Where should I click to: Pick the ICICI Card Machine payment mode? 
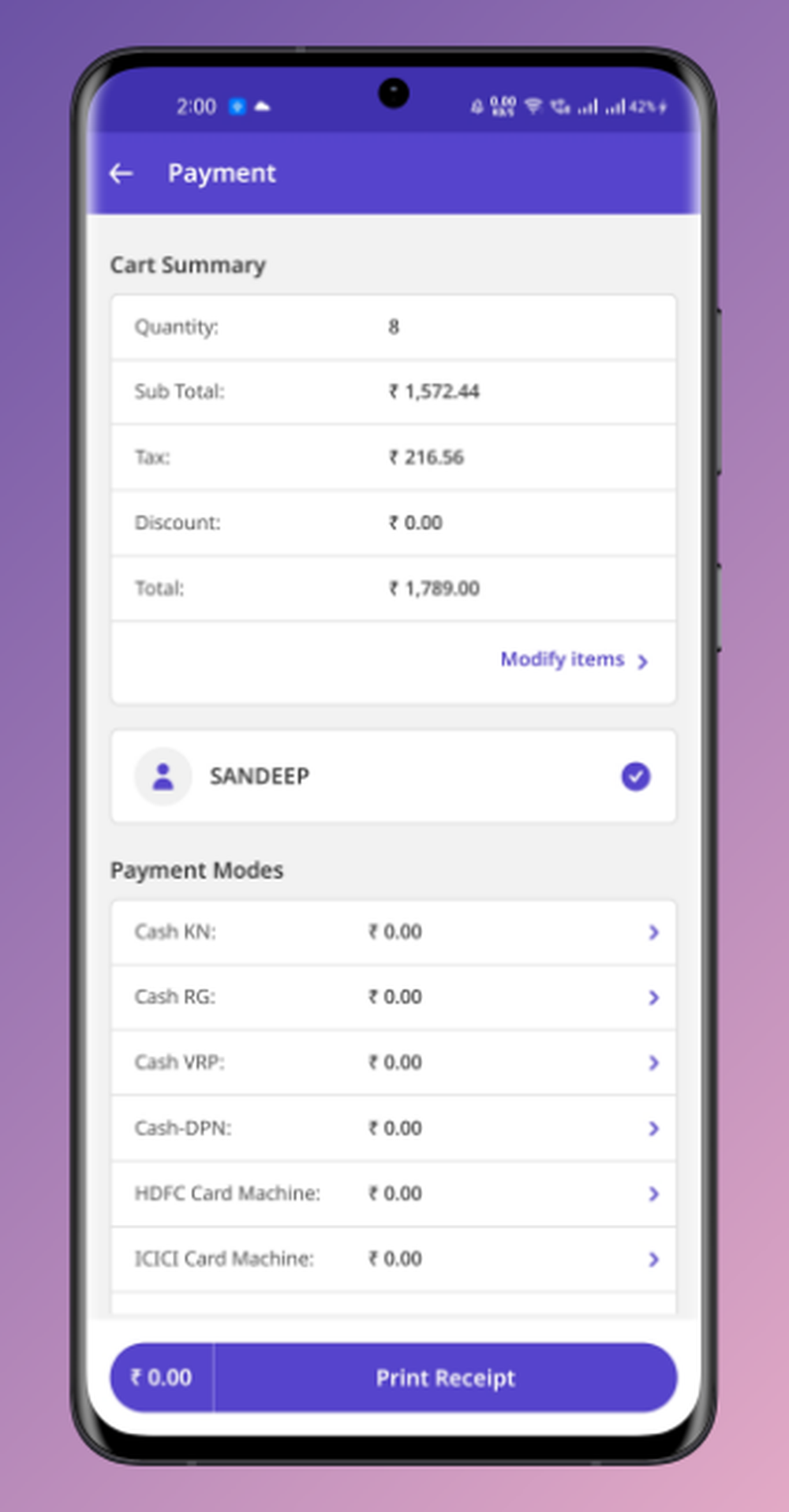[393, 1259]
